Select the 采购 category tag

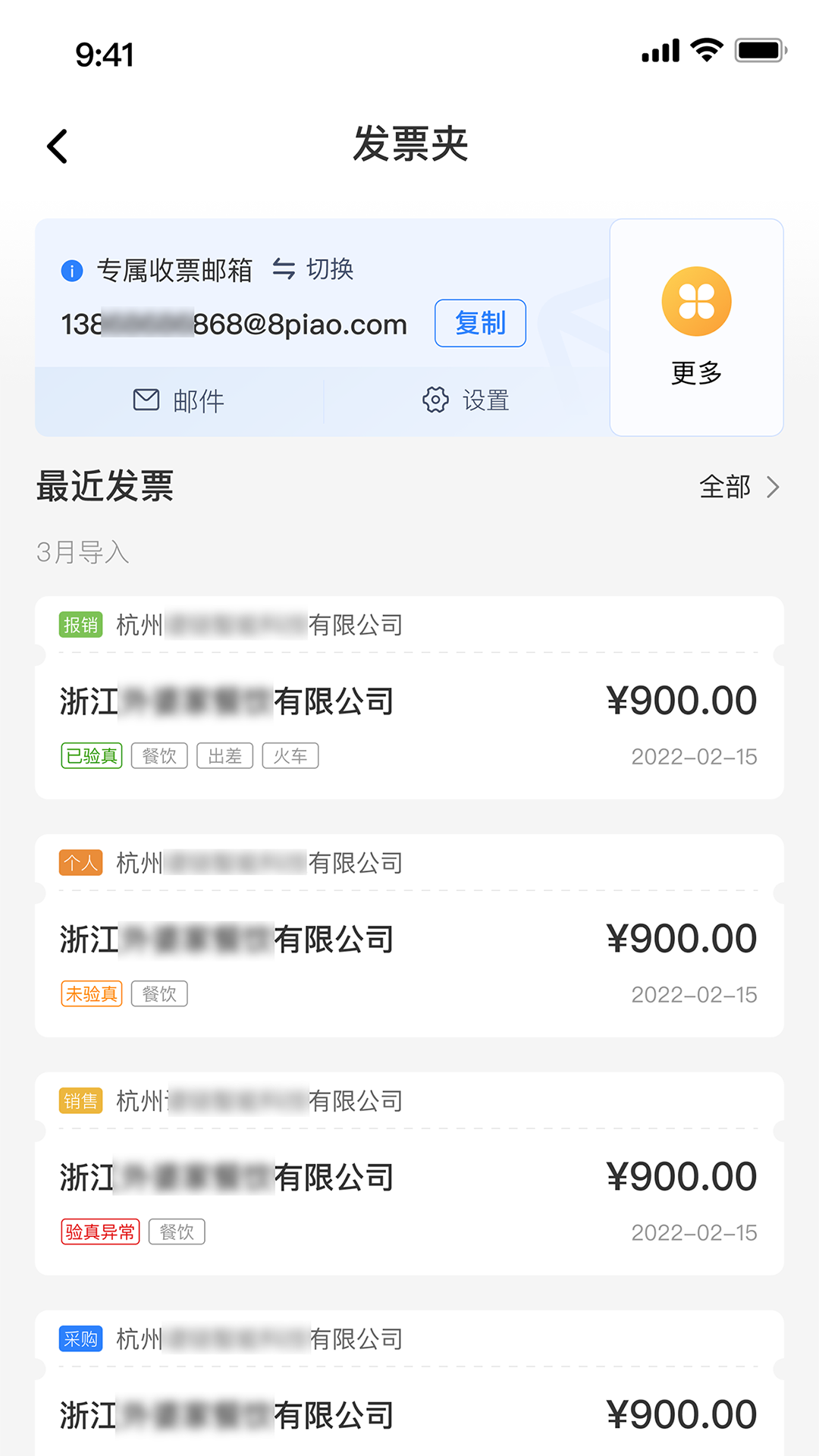coord(80,1338)
